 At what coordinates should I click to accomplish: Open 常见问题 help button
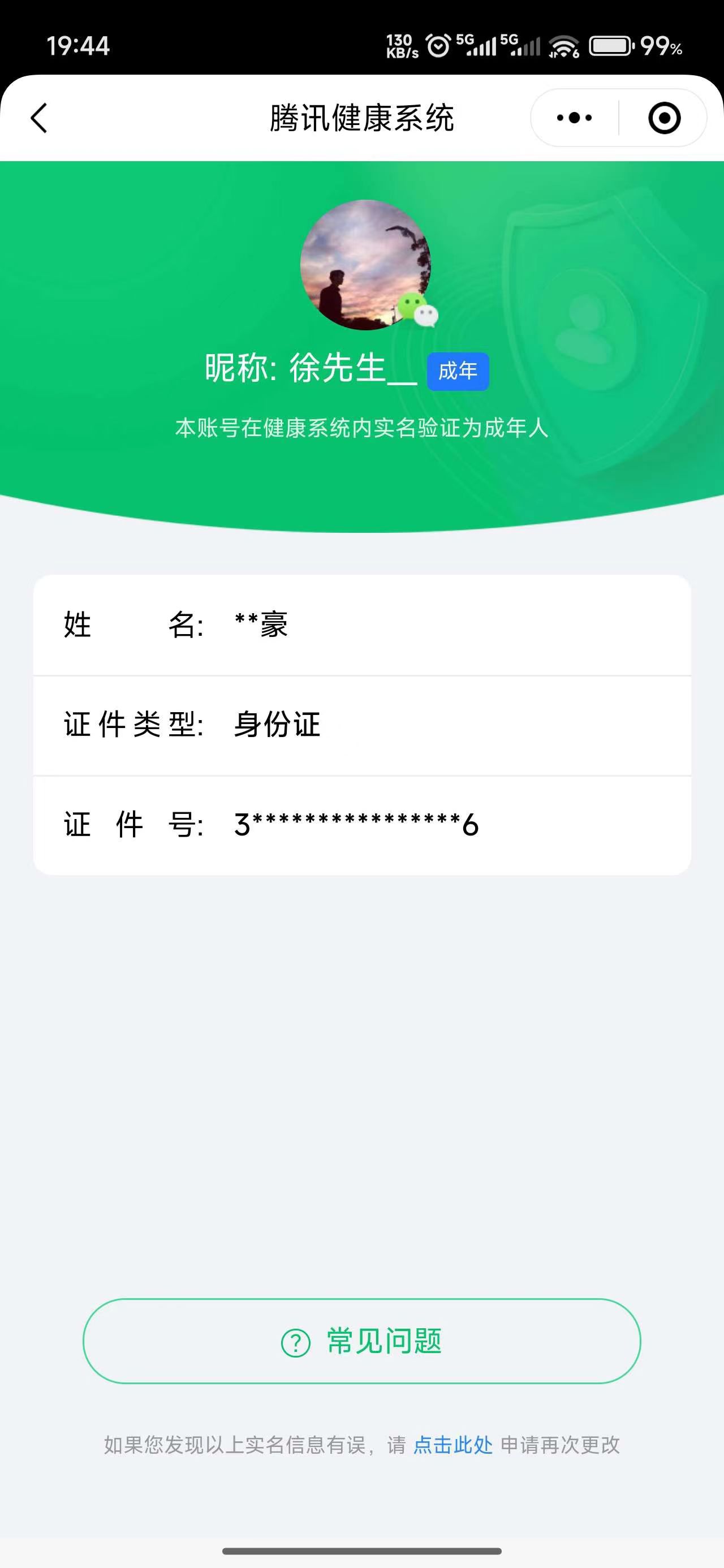(361, 1341)
